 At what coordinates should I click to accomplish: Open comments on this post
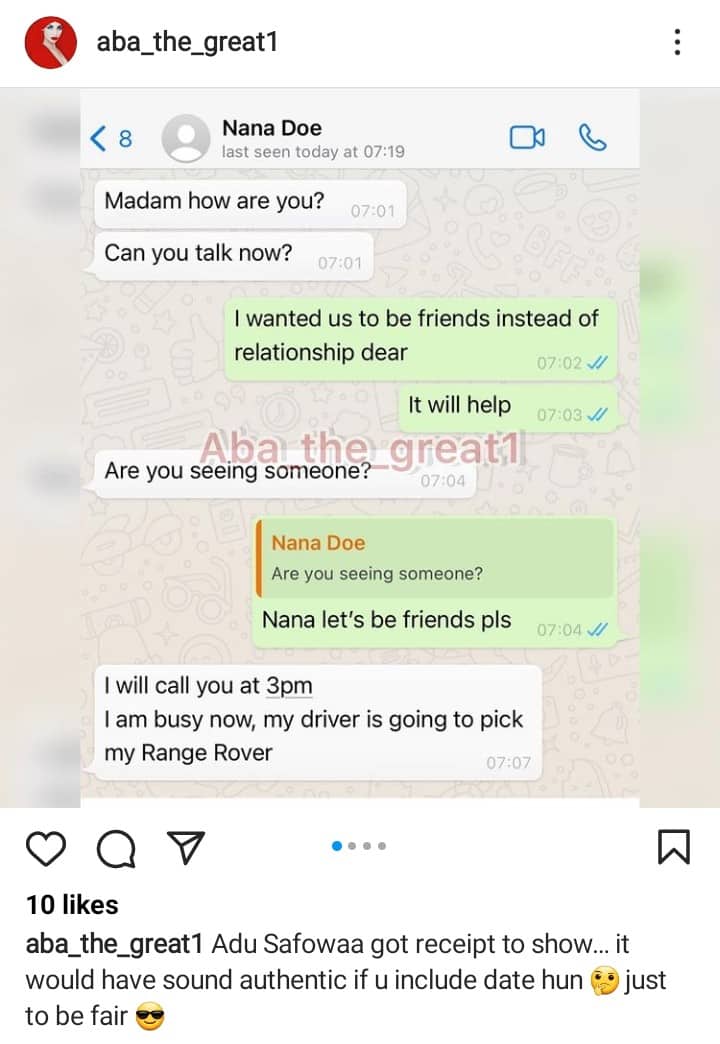116,849
